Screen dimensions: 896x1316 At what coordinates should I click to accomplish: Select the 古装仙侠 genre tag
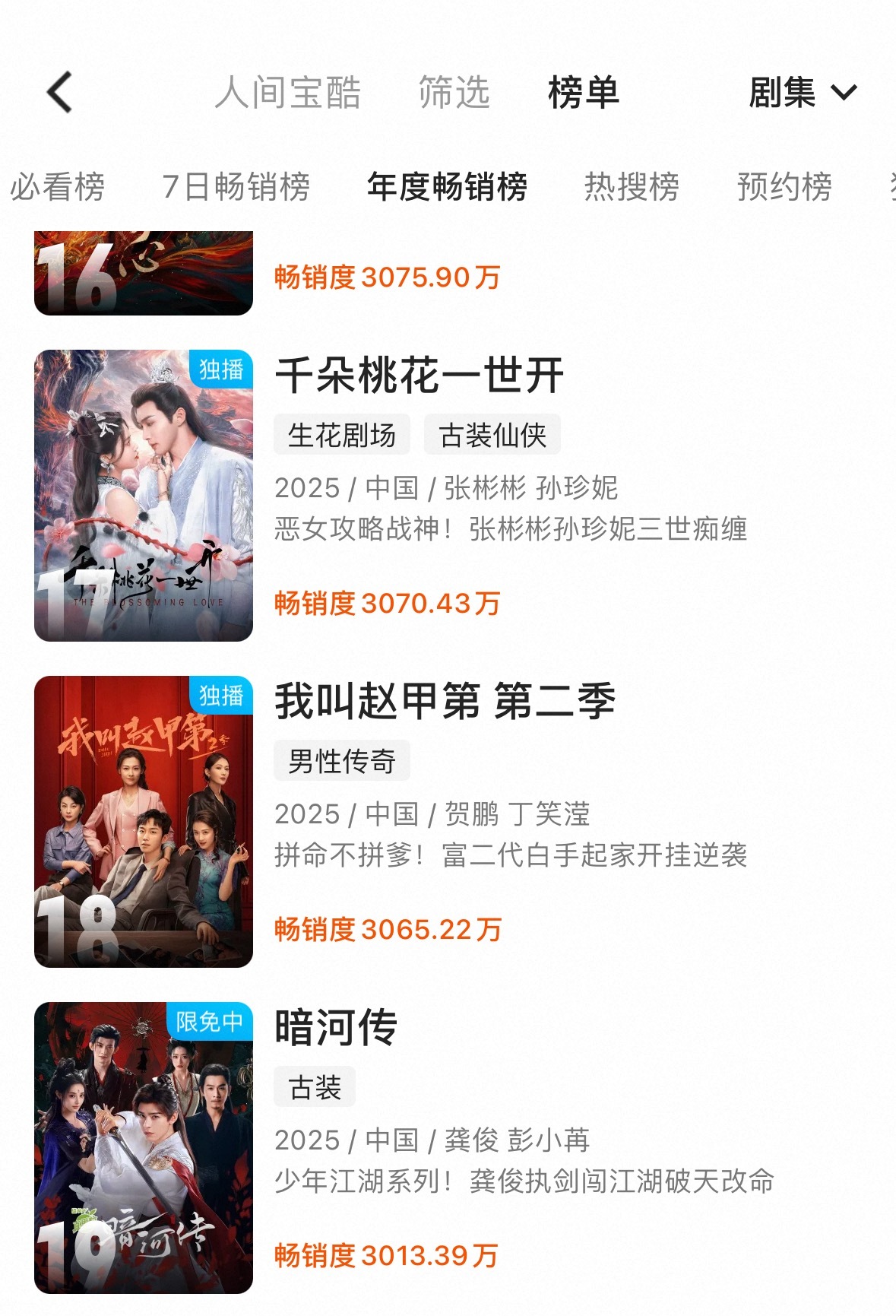coord(492,433)
